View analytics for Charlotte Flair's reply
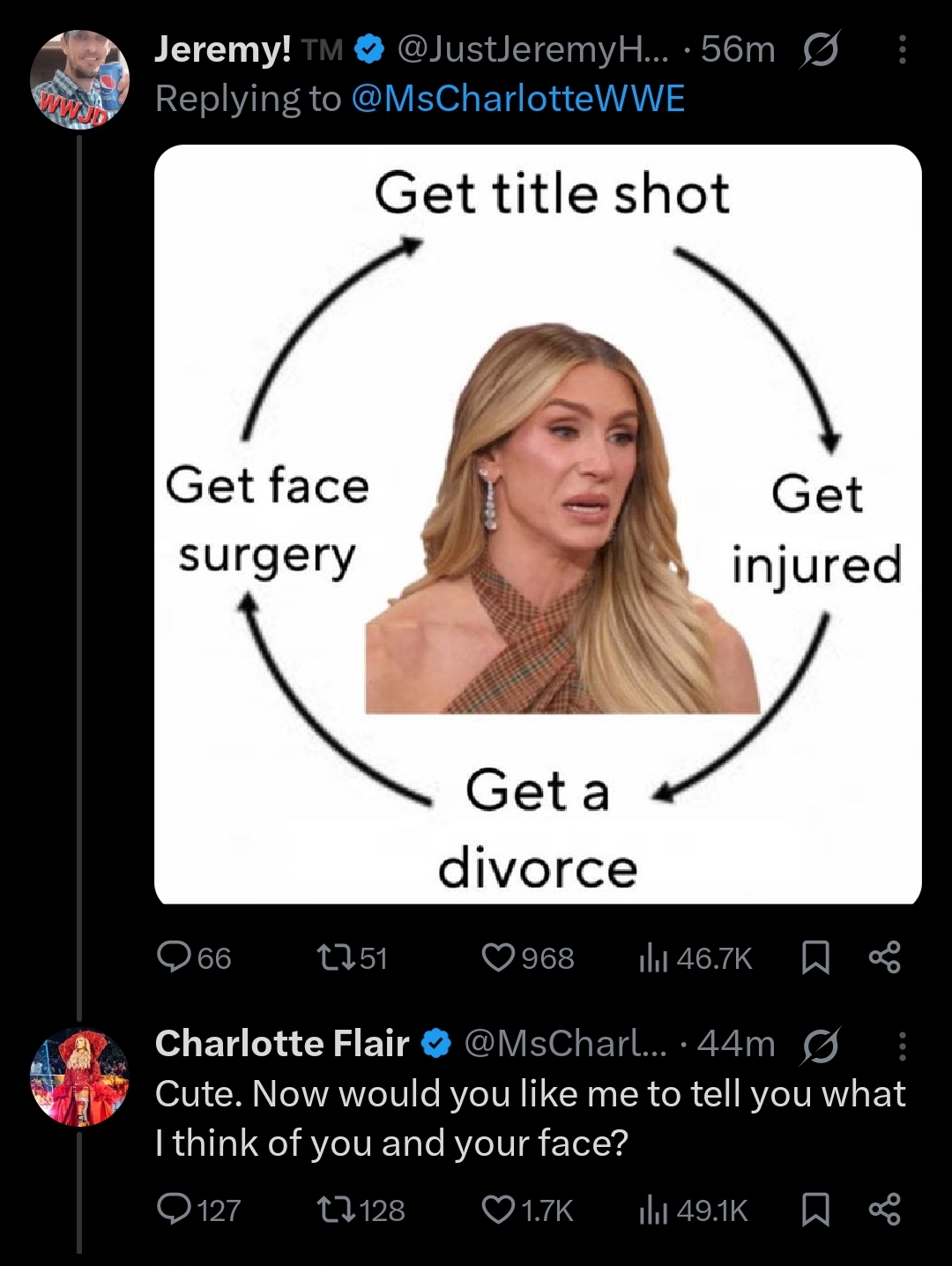This screenshot has width=952, height=1266. 652,1210
